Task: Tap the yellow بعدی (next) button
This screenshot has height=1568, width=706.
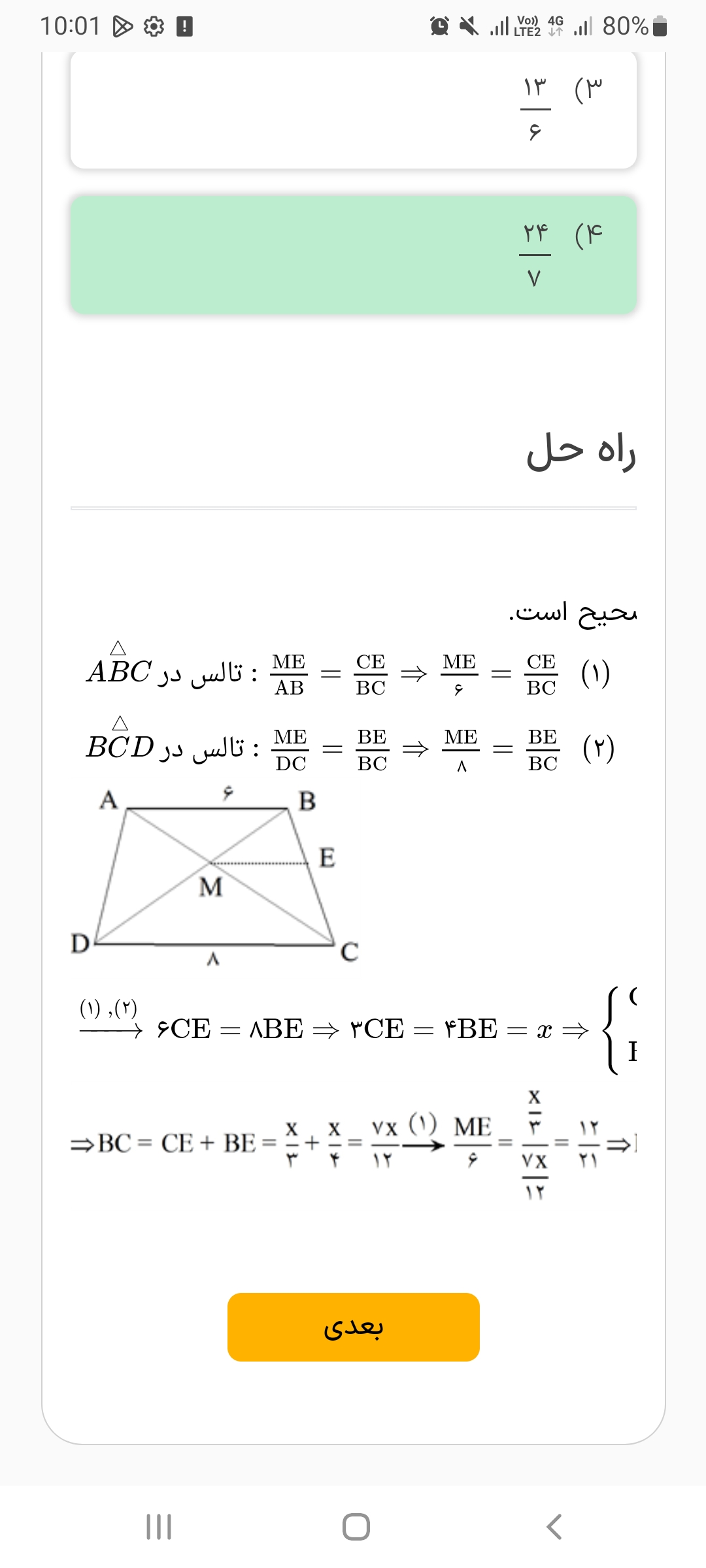Action: tap(353, 1327)
